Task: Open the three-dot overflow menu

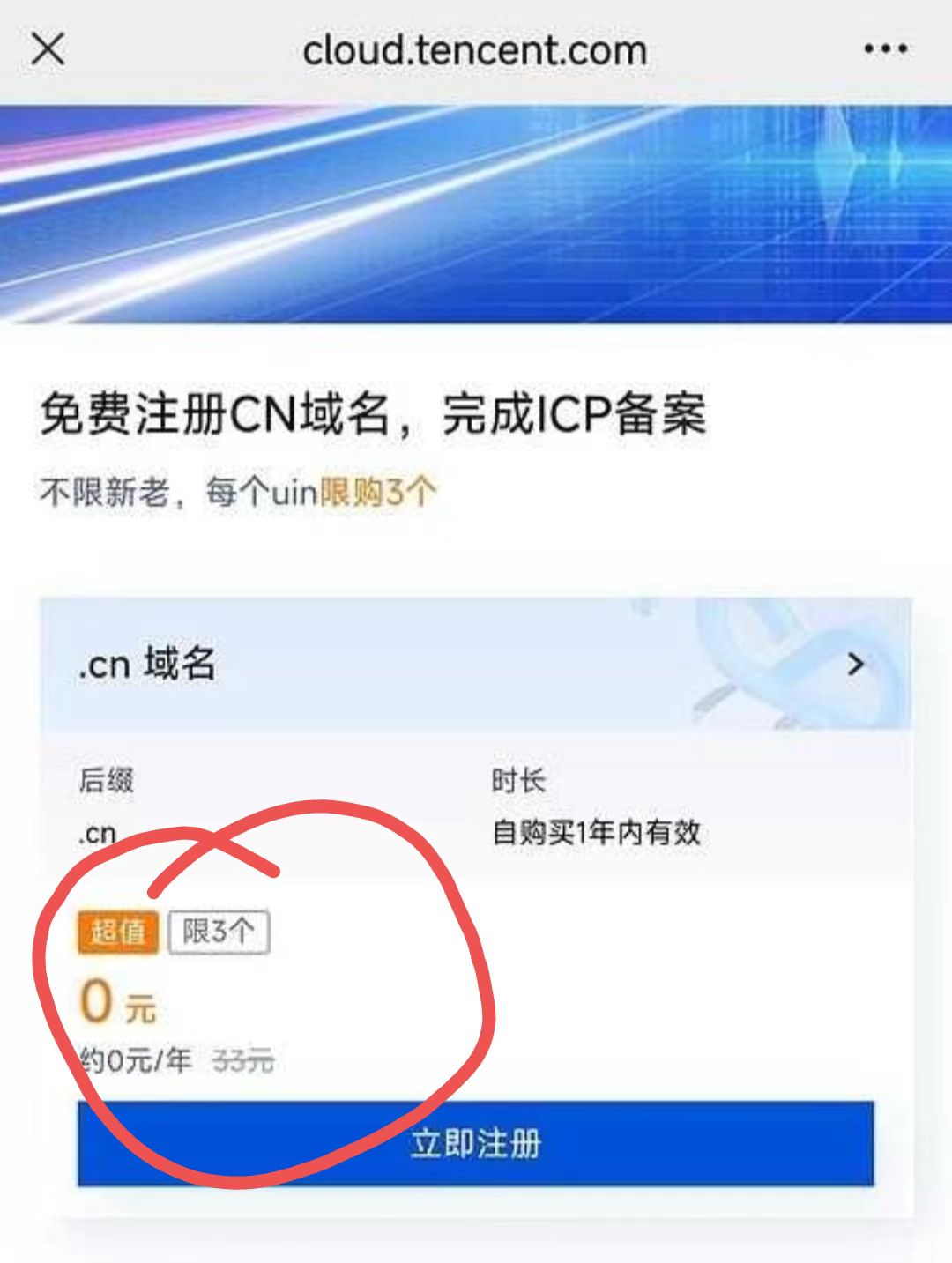Action: pos(885,49)
